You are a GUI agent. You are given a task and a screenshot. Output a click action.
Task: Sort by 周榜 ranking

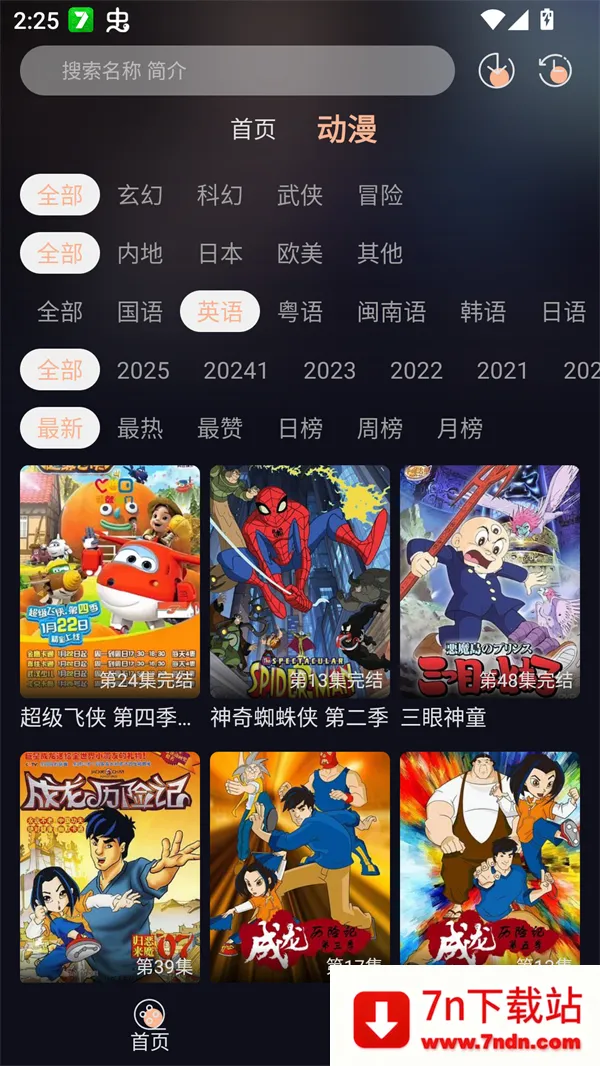coord(380,429)
